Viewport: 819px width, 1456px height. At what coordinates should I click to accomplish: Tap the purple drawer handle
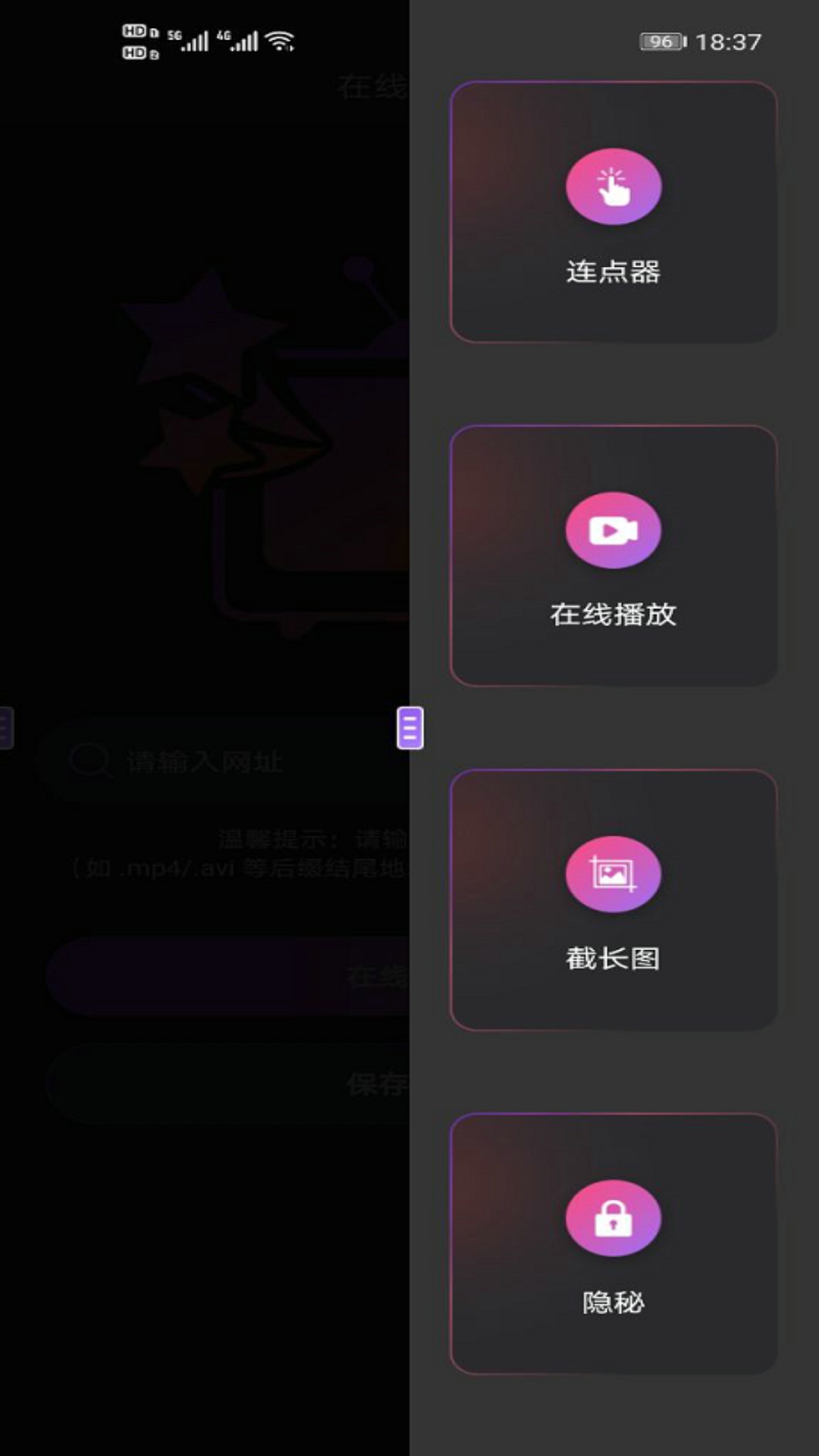click(x=410, y=728)
